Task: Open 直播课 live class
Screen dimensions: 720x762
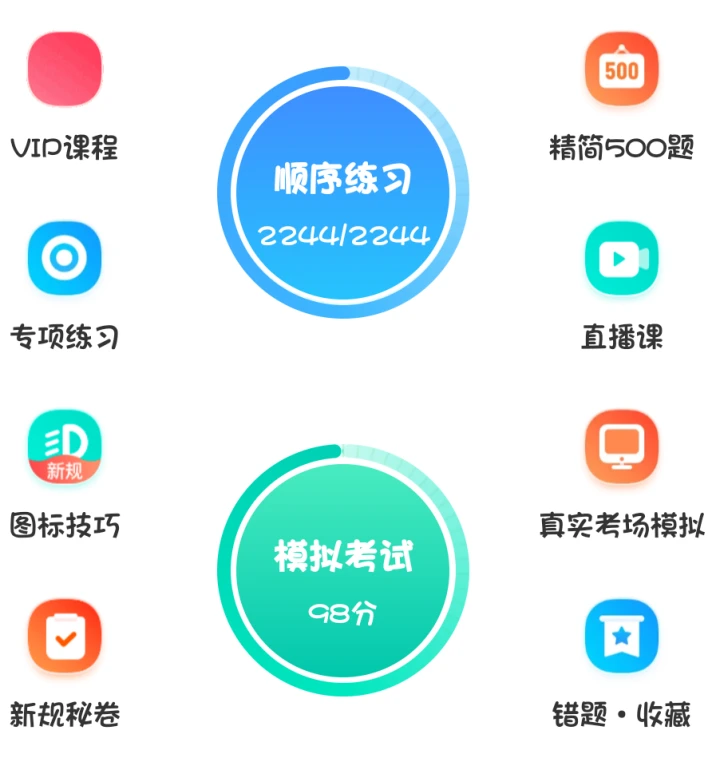Action: pos(621,258)
